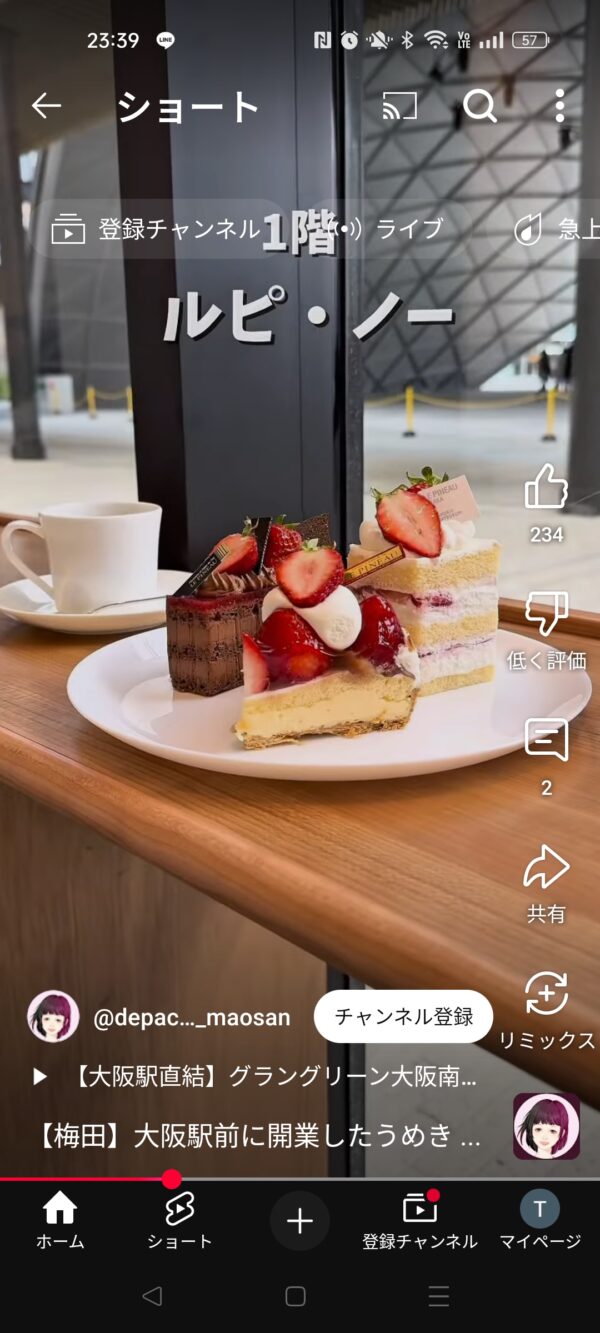Select the 登録チャンネル chip

coord(156,229)
